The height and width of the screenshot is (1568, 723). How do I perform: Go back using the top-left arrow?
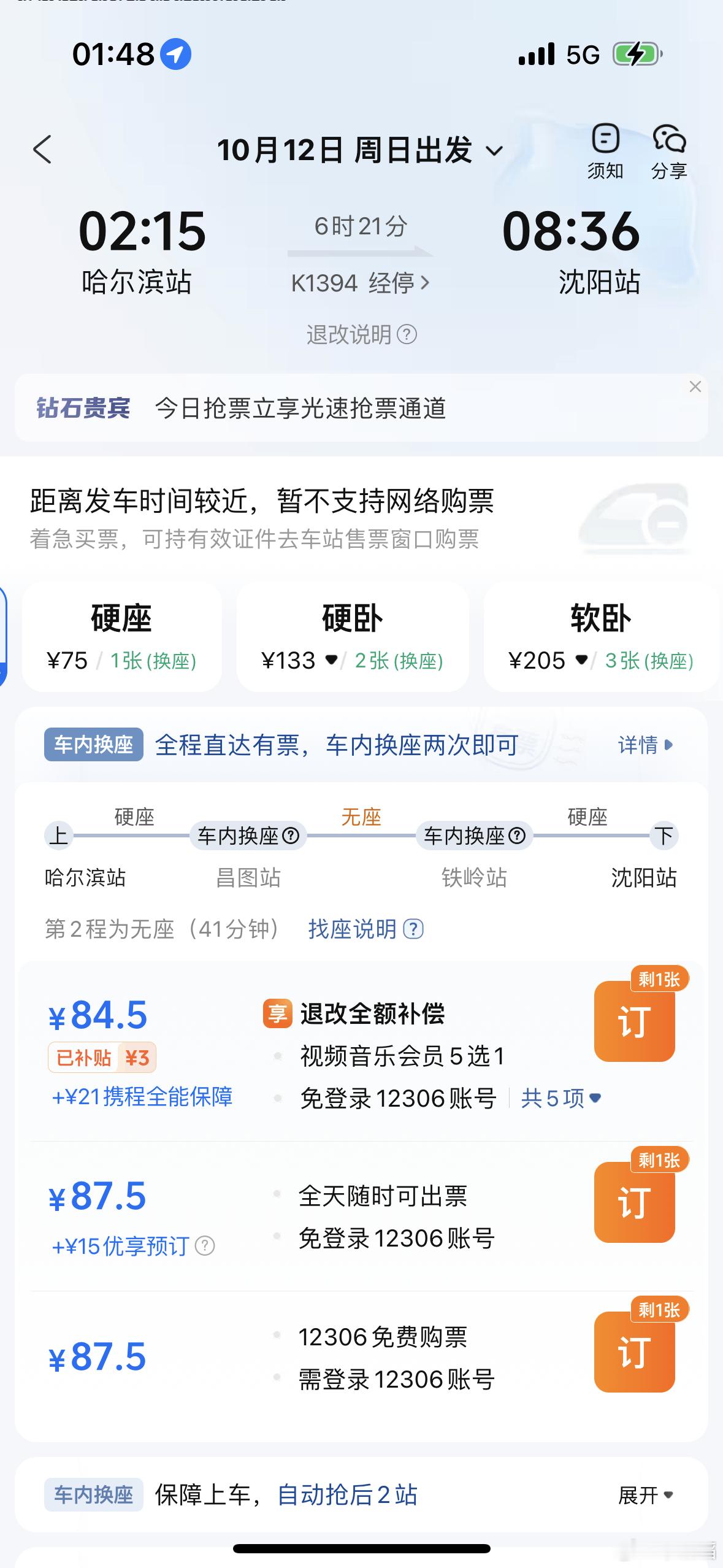42,150
